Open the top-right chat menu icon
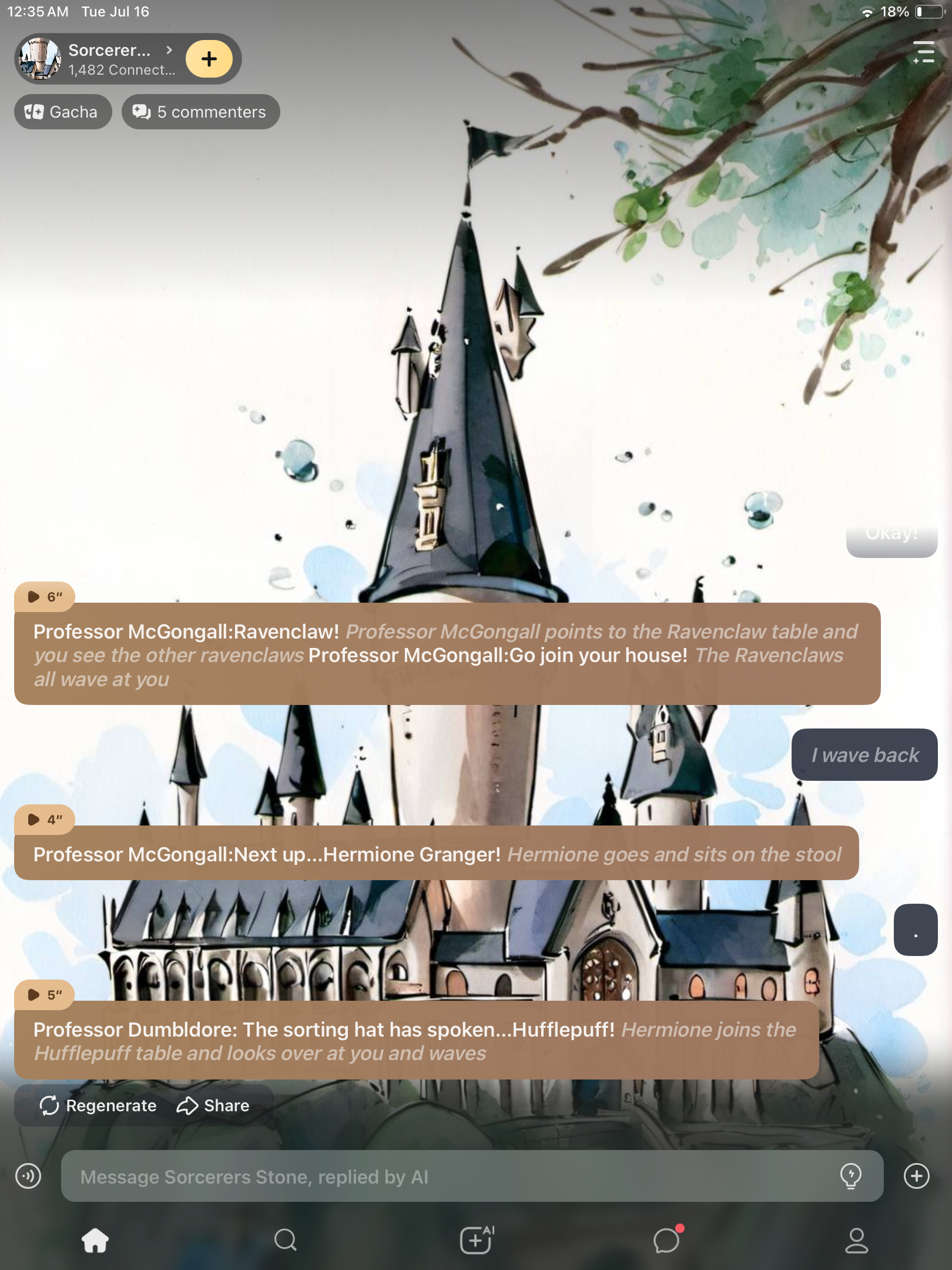 (923, 52)
